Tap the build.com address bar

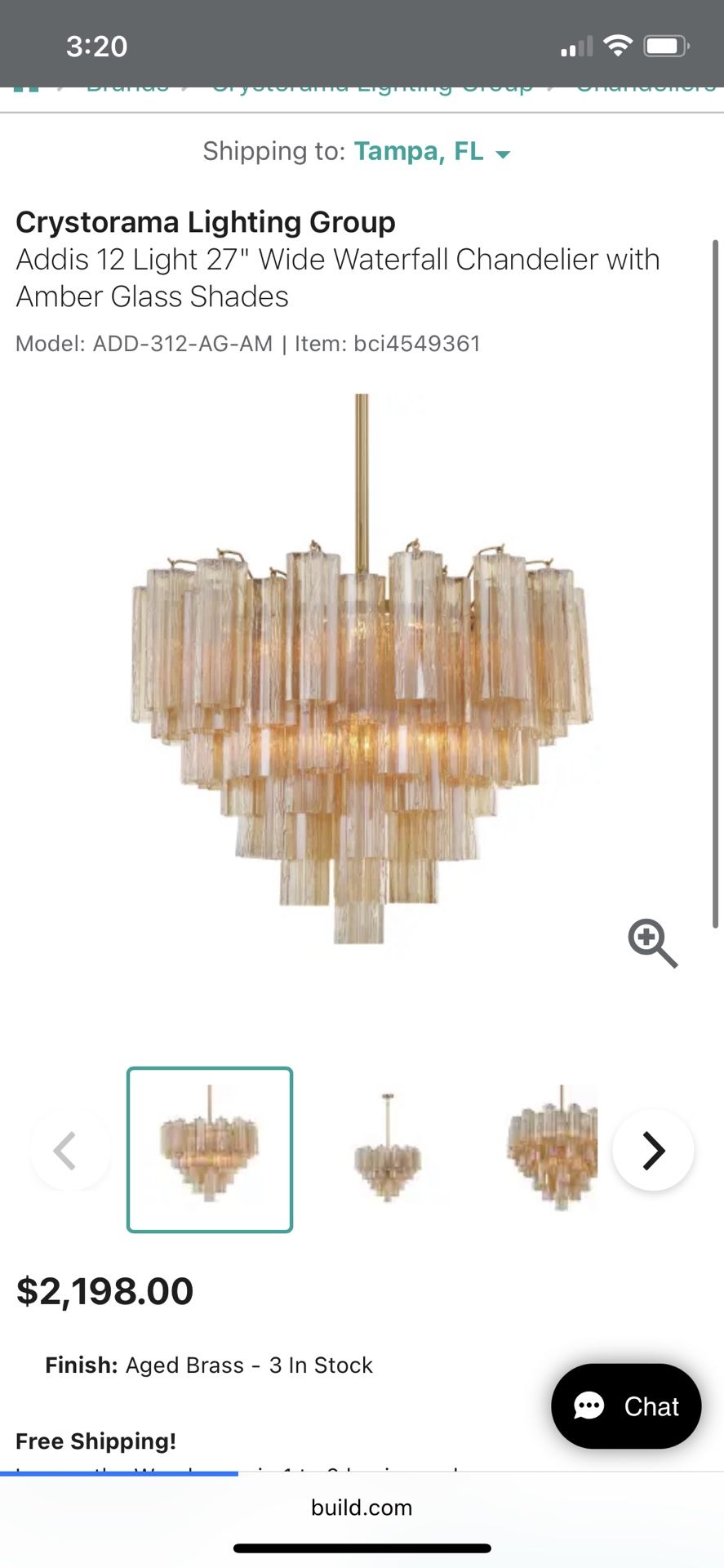click(x=362, y=1508)
